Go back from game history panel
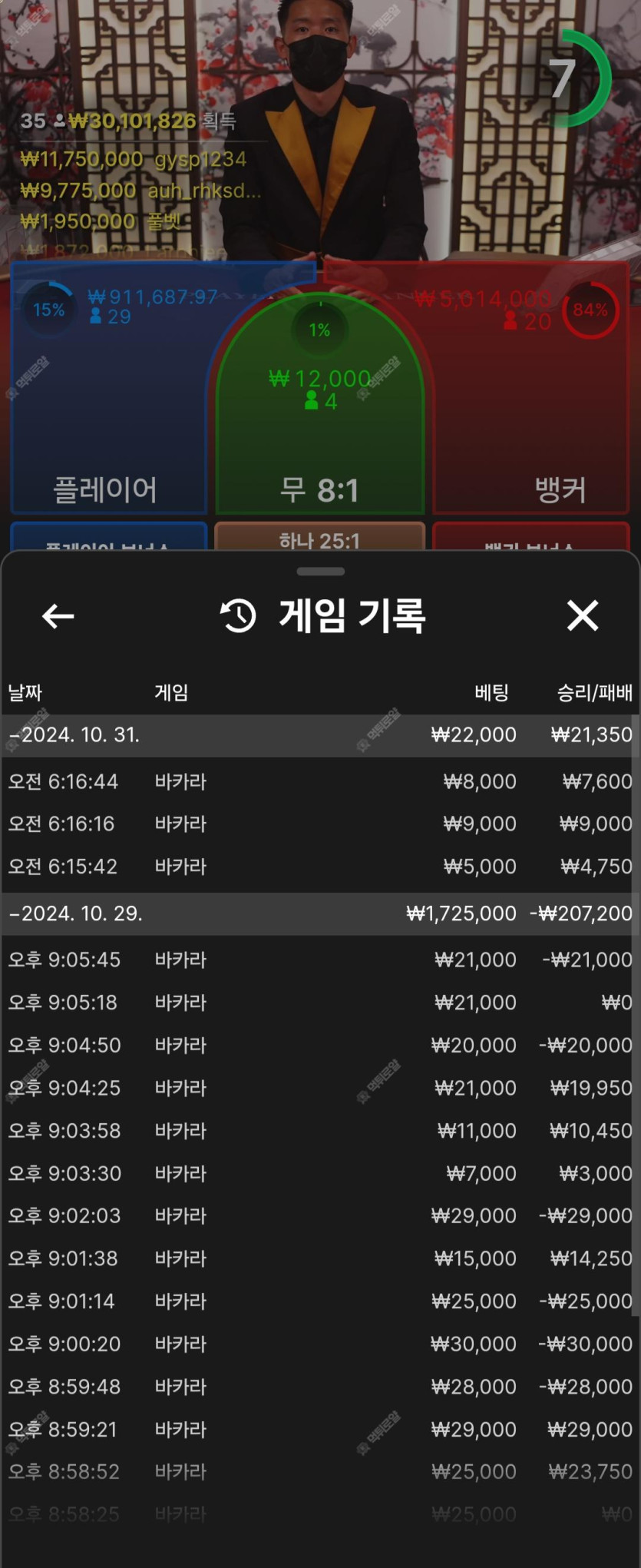The image size is (641, 1568). [58, 615]
